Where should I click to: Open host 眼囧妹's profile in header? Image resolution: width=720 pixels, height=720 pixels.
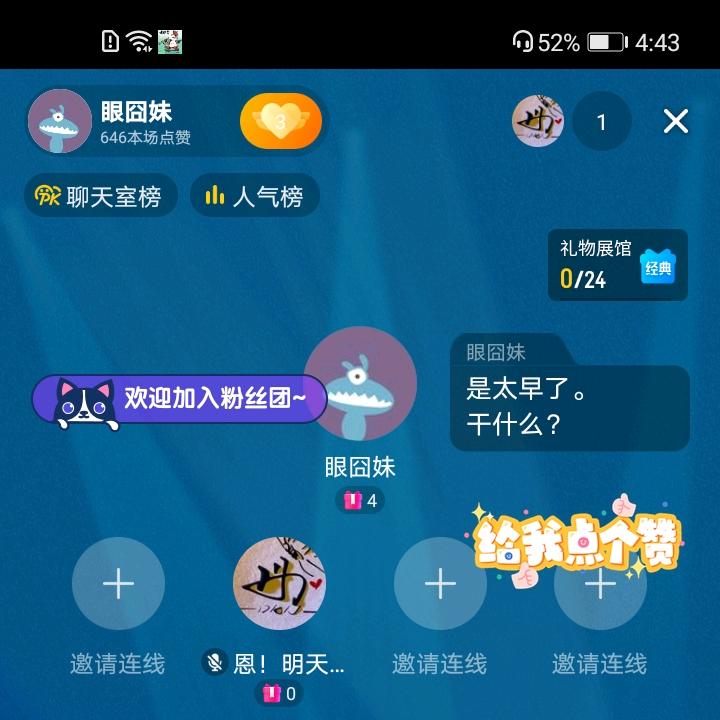point(60,121)
